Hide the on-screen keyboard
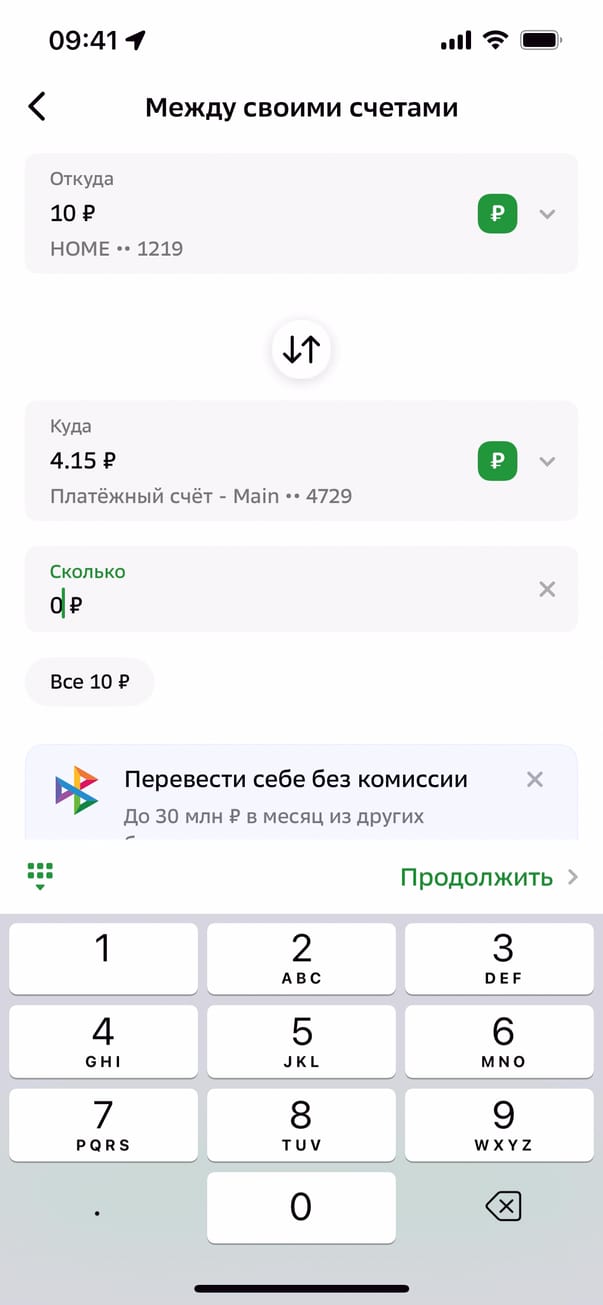603x1305 pixels. click(40, 876)
